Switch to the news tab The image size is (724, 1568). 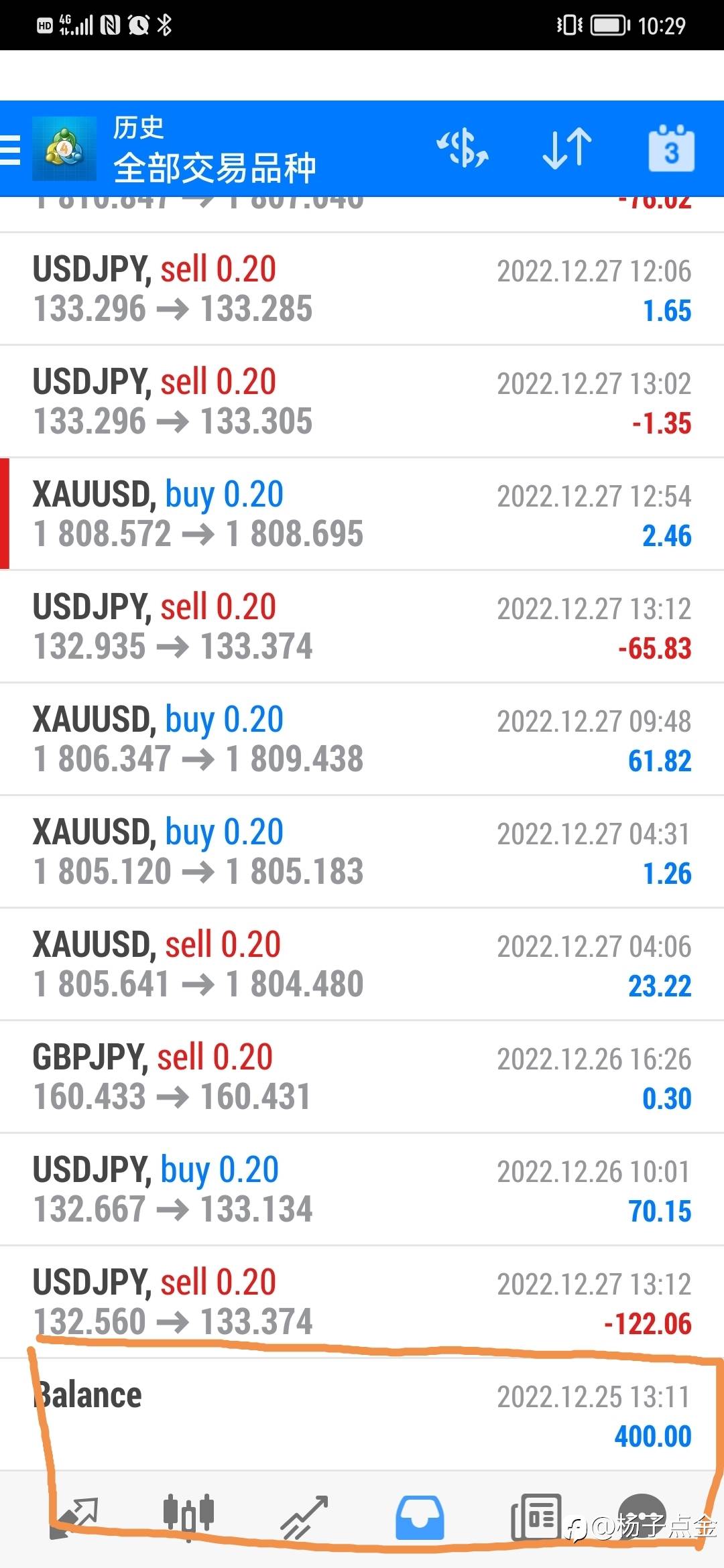click(536, 1517)
